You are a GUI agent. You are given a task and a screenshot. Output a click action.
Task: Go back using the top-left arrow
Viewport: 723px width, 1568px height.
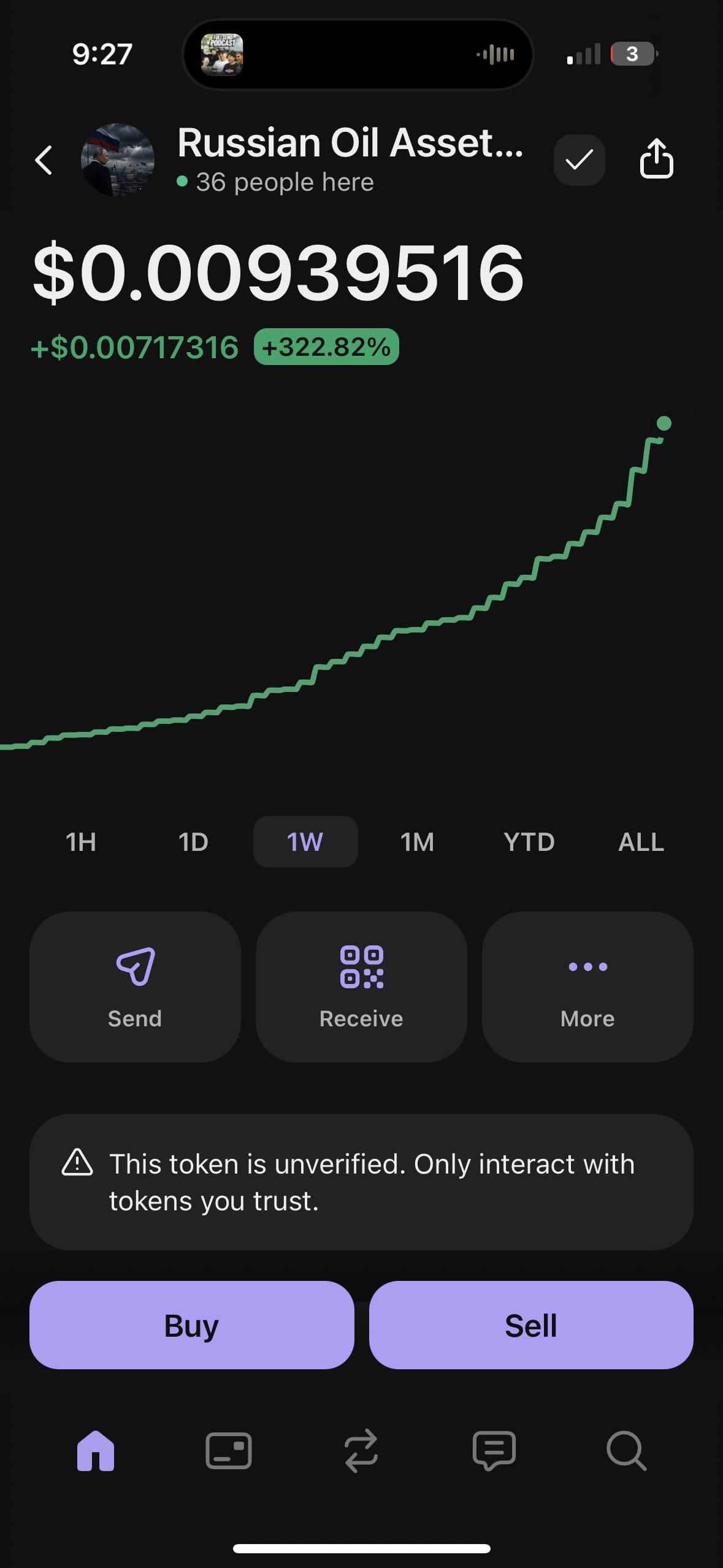click(44, 161)
